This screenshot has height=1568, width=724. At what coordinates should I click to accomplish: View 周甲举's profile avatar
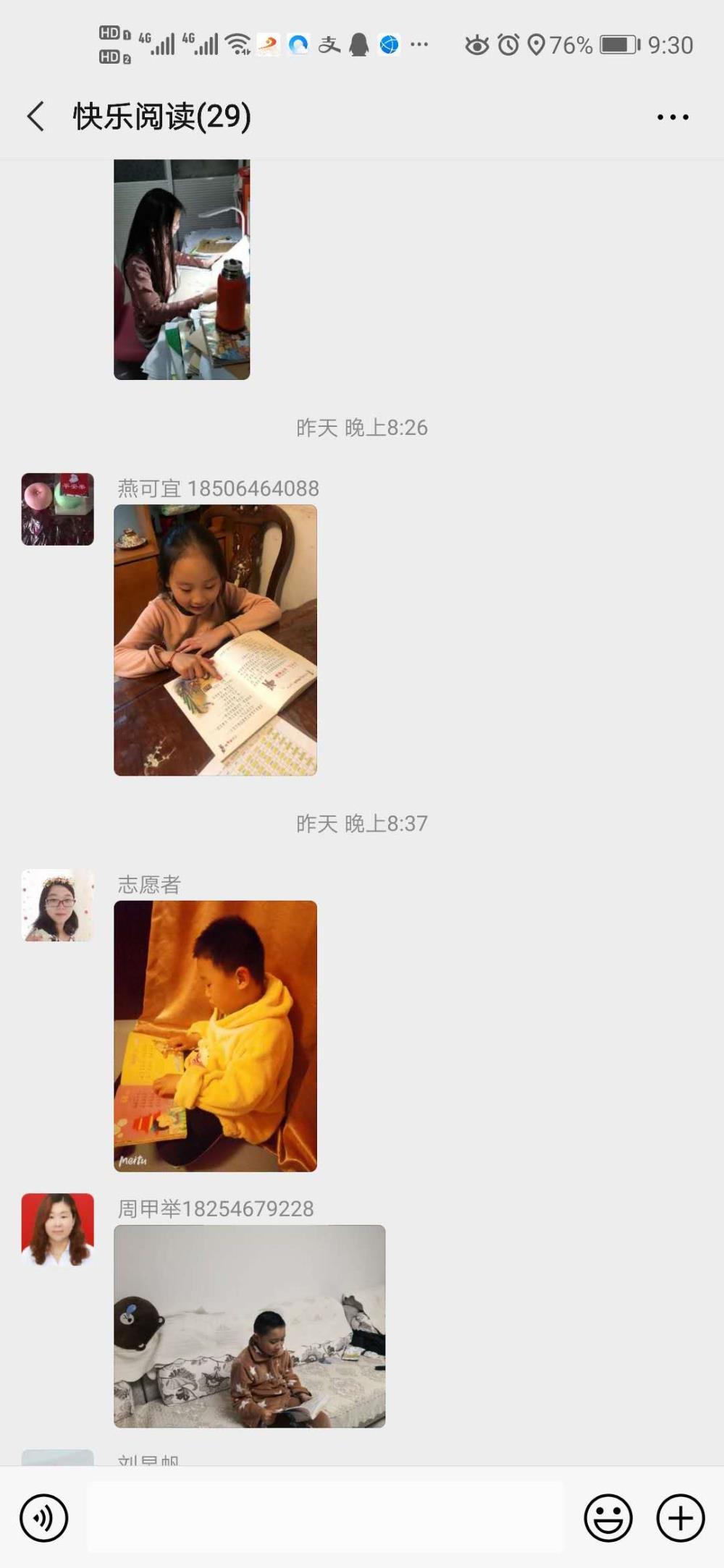pos(58,1229)
